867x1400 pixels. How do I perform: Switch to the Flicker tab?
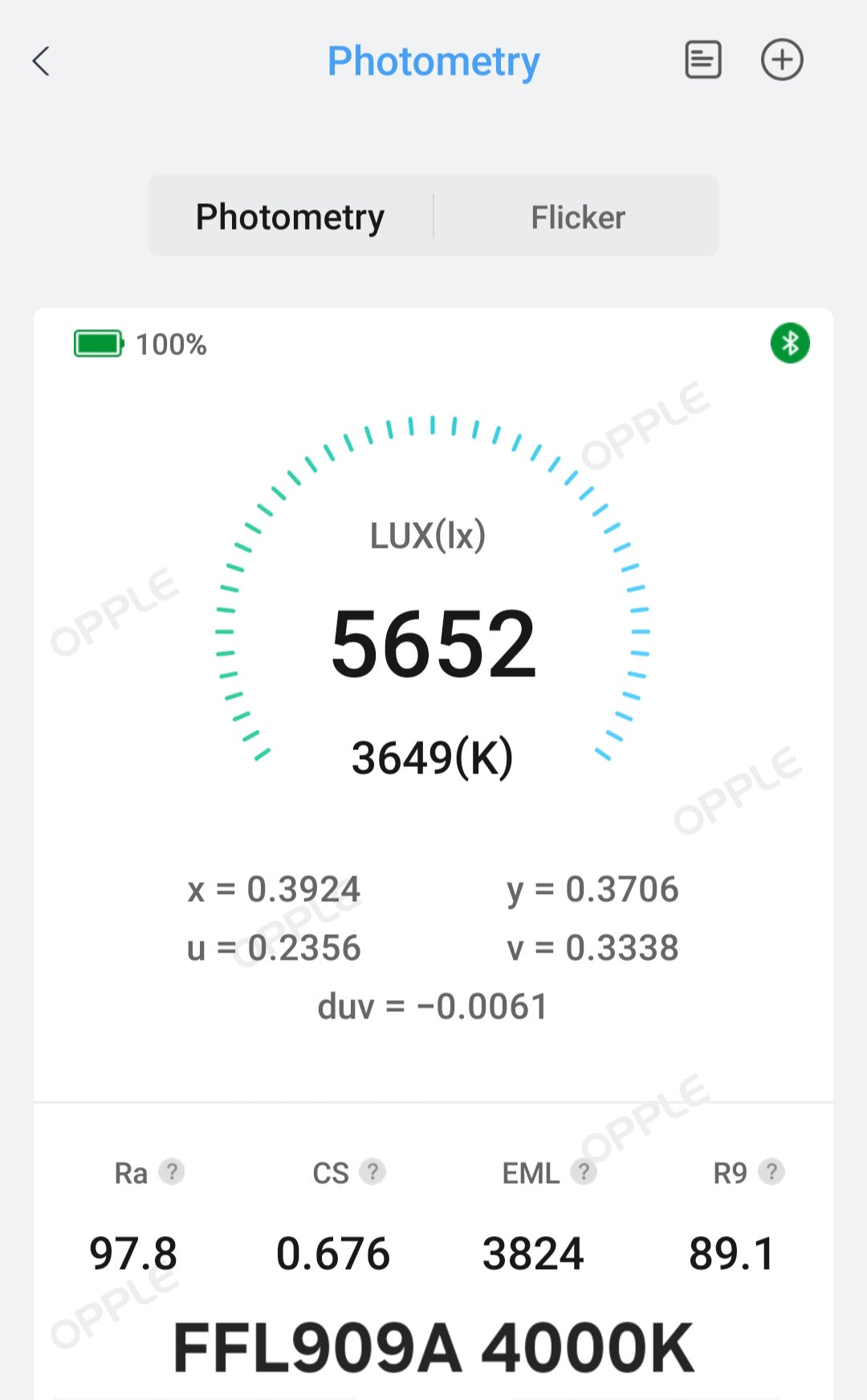(577, 217)
